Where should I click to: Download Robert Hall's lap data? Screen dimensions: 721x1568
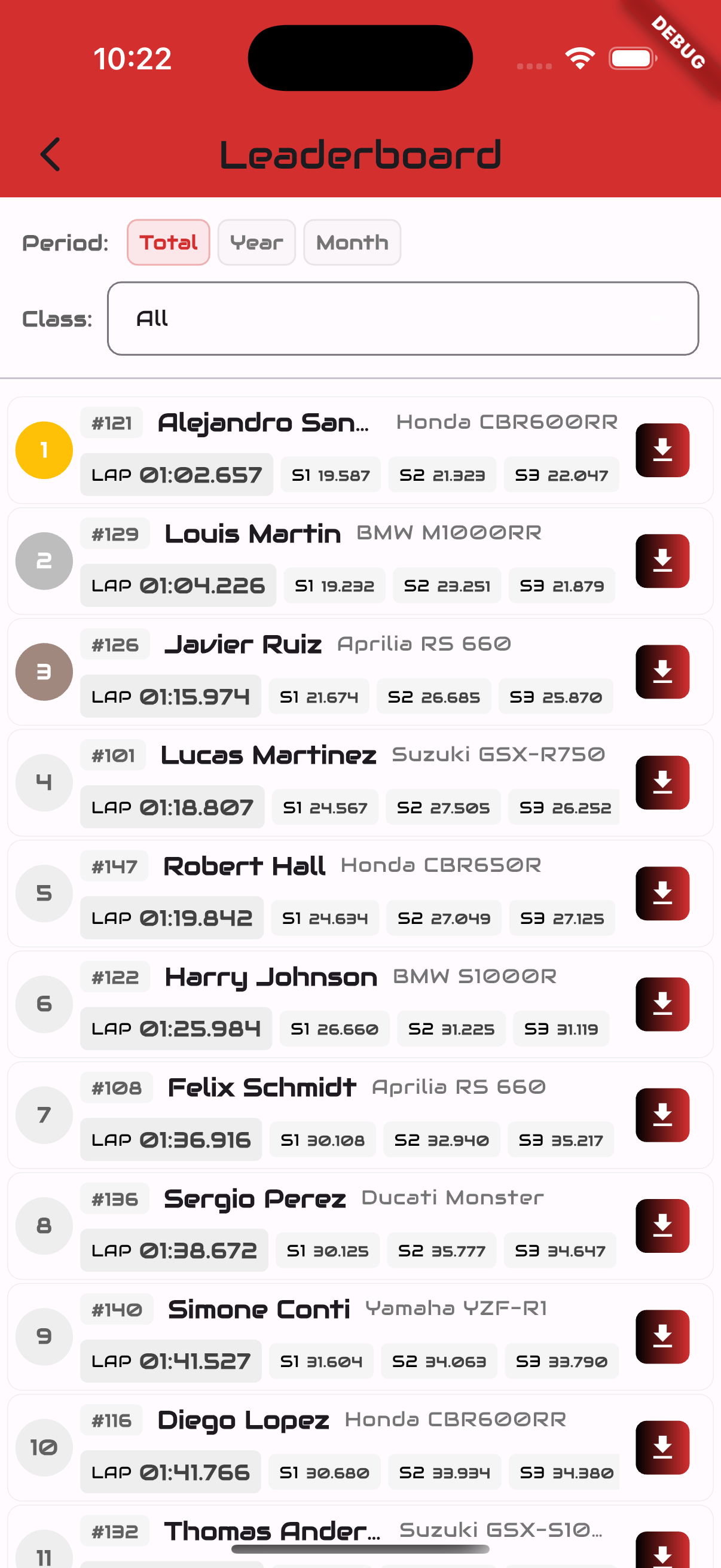click(x=662, y=893)
